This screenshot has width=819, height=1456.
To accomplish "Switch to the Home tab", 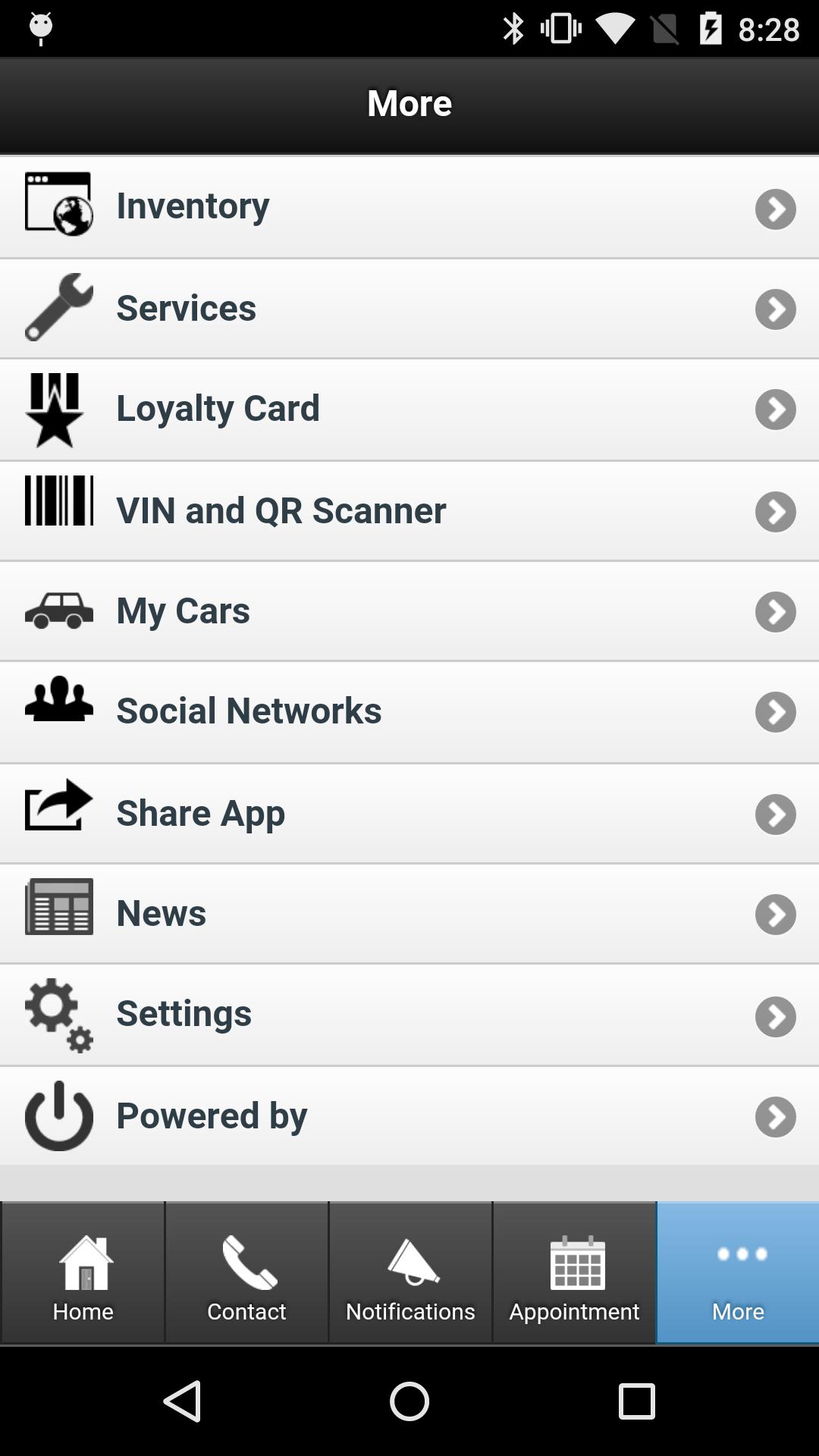I will tap(83, 1273).
